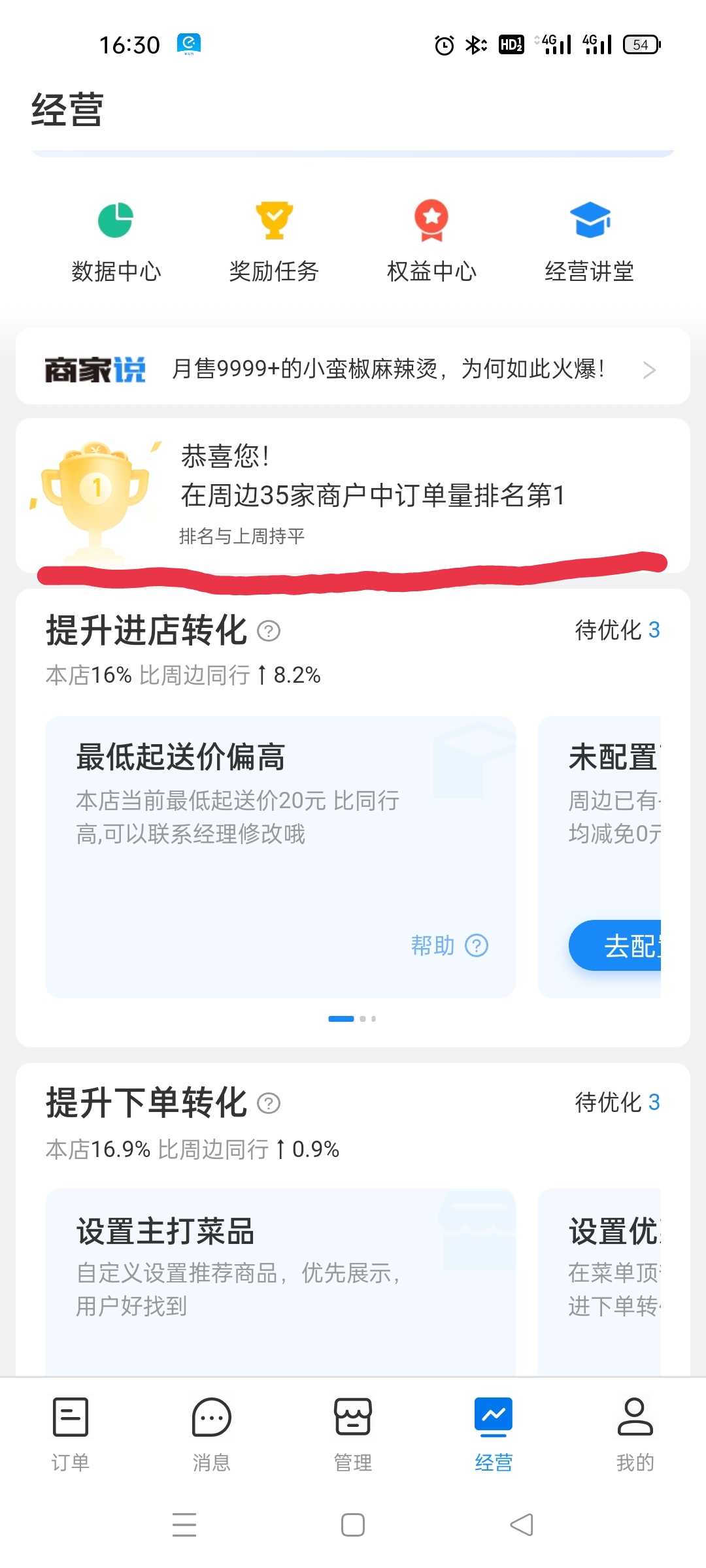Open 奖励任务 reward tasks
The image size is (706, 1568).
pos(274,243)
